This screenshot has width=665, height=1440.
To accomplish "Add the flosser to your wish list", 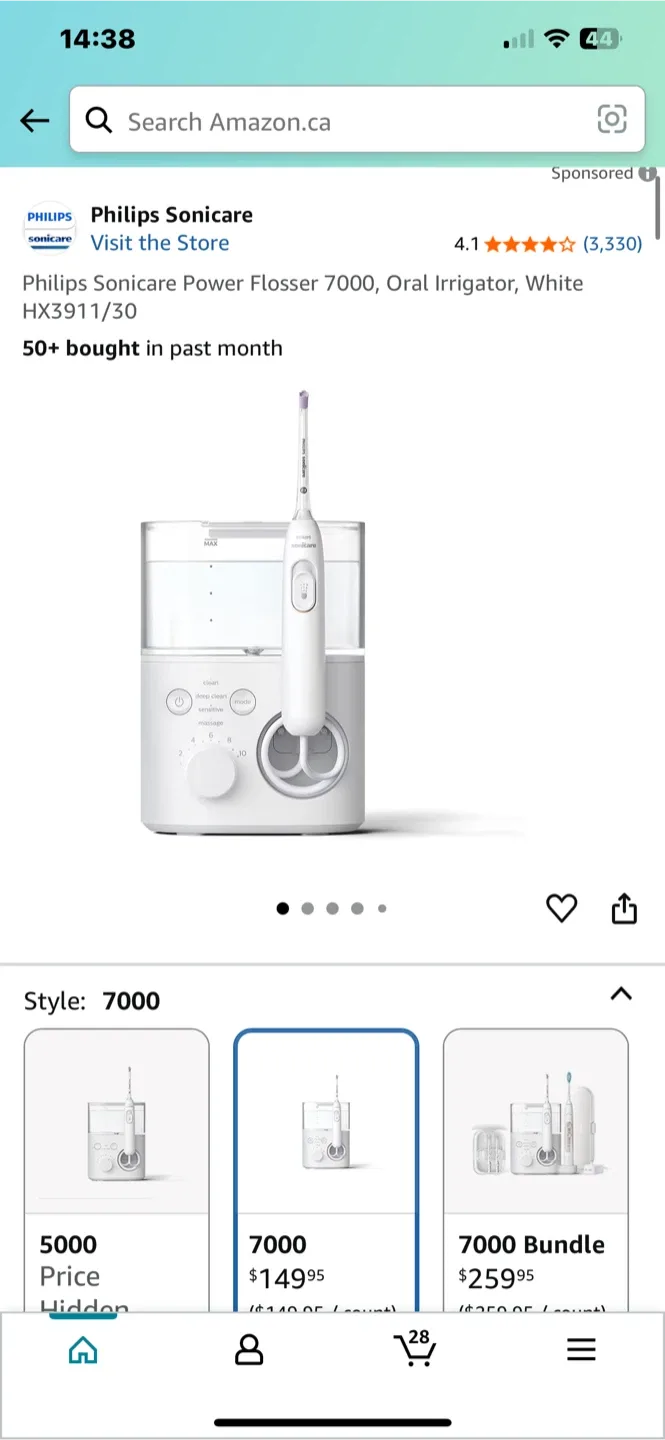I will click(x=561, y=908).
